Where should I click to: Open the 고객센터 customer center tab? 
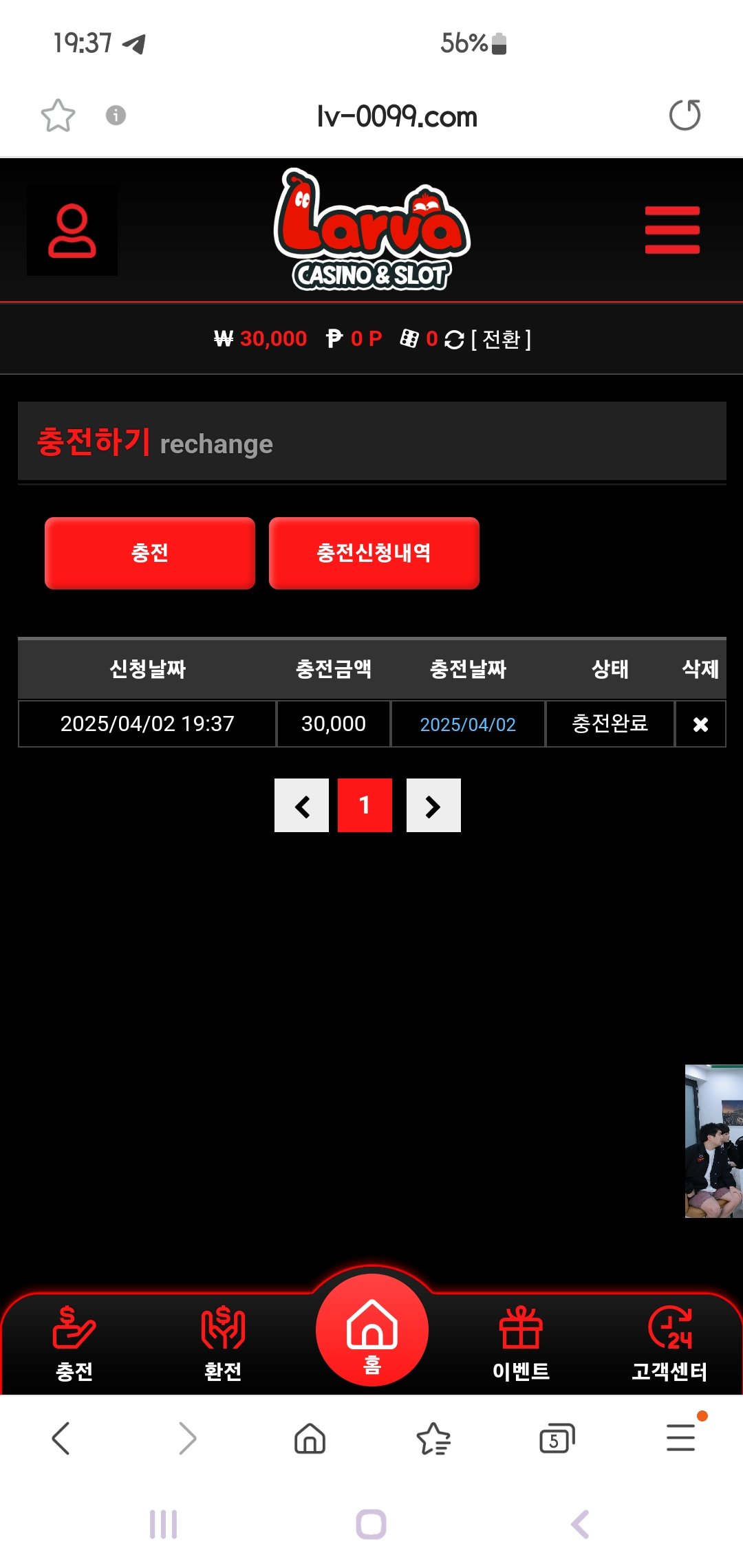(669, 1344)
